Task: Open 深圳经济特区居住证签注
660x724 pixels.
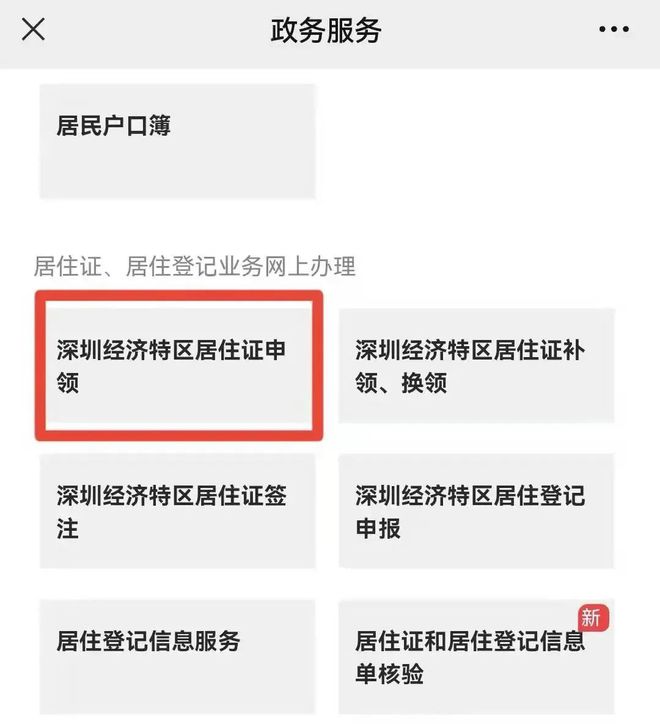Action: 177,511
